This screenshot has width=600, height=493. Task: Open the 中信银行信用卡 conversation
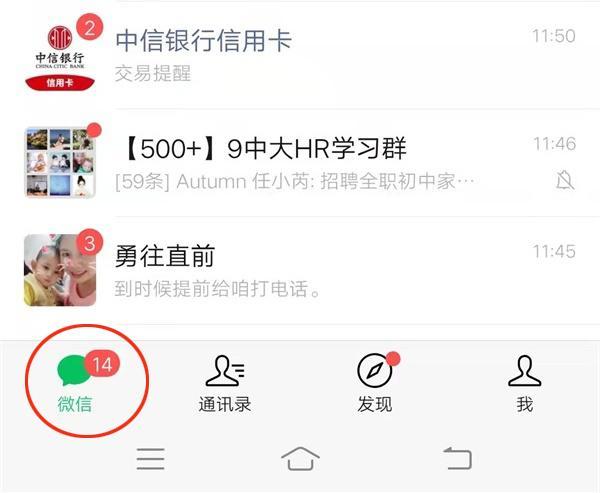(300, 56)
